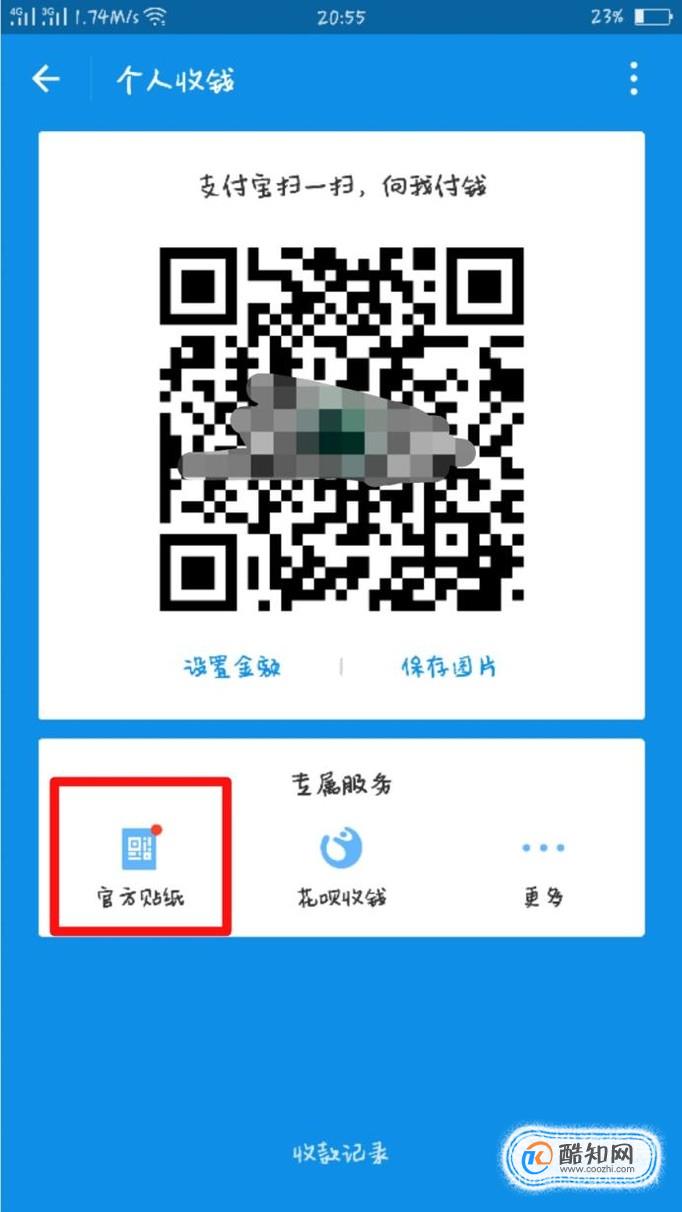
Task: Open the three-dot overflow menu
Action: [633, 79]
